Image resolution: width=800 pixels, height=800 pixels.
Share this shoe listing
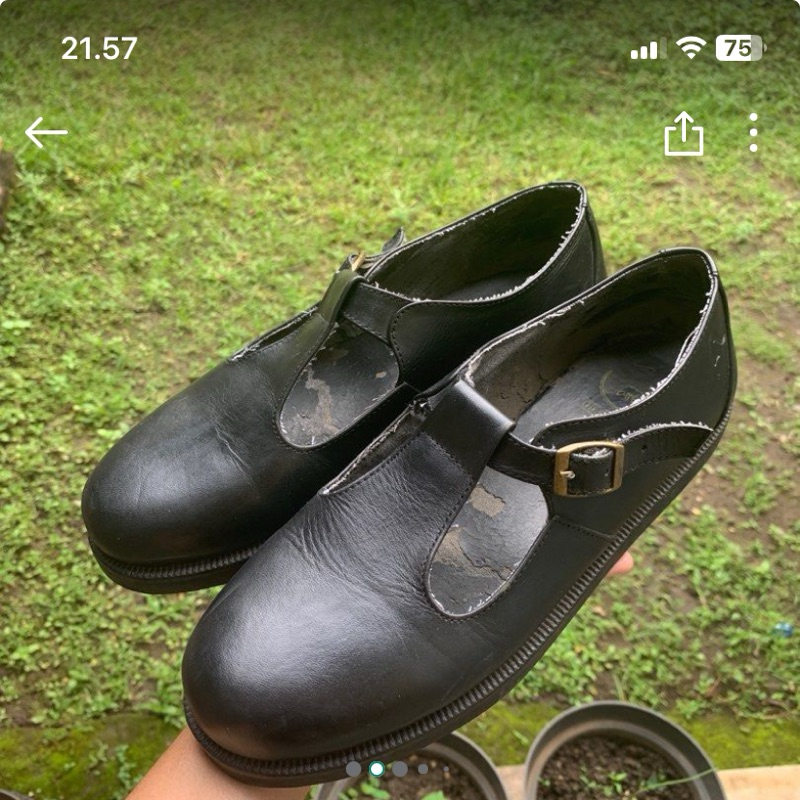click(x=684, y=133)
